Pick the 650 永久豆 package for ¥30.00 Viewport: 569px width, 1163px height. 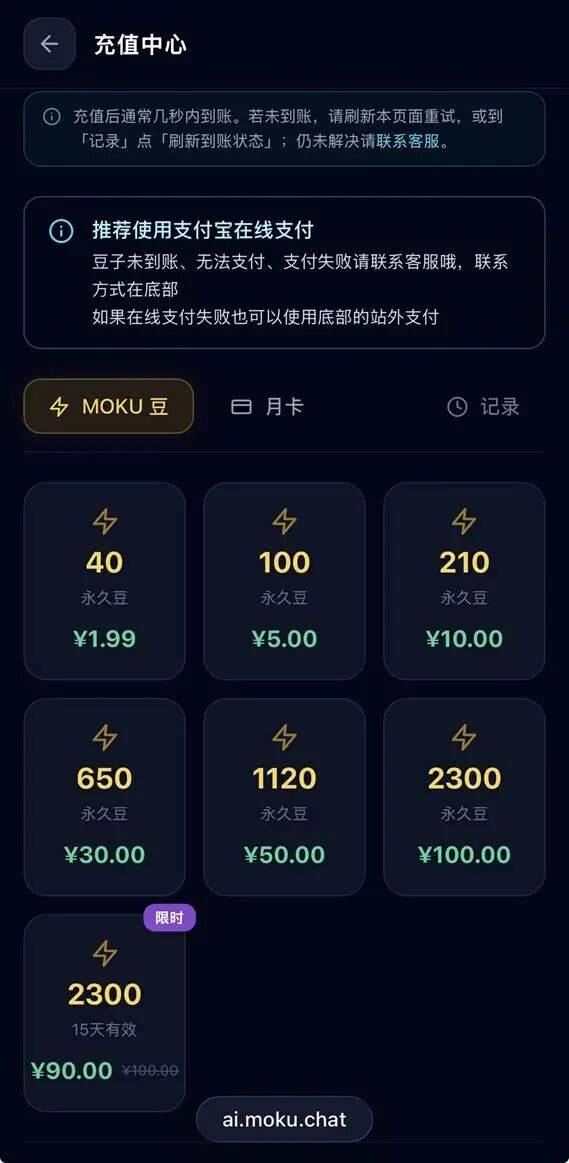point(105,797)
